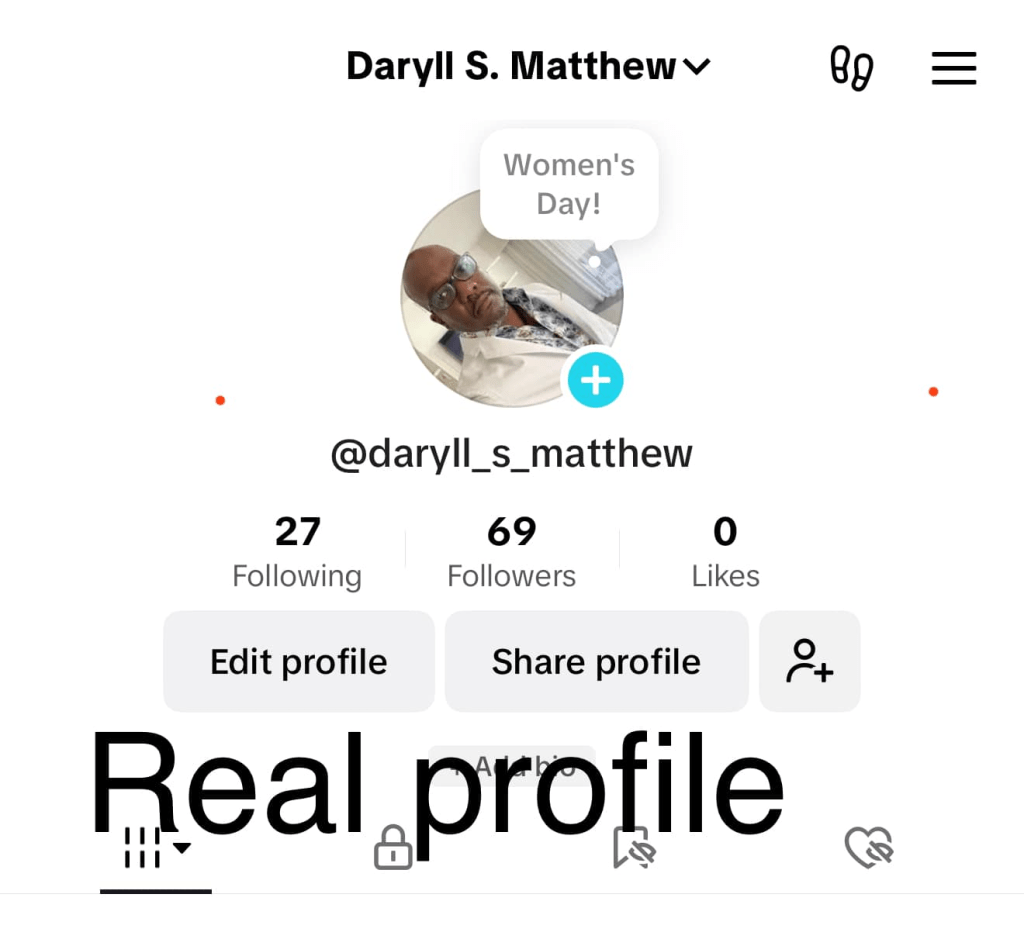Switch to the saved bookmarks tab
The width and height of the screenshot is (1024, 946).
pyautogui.click(x=632, y=848)
